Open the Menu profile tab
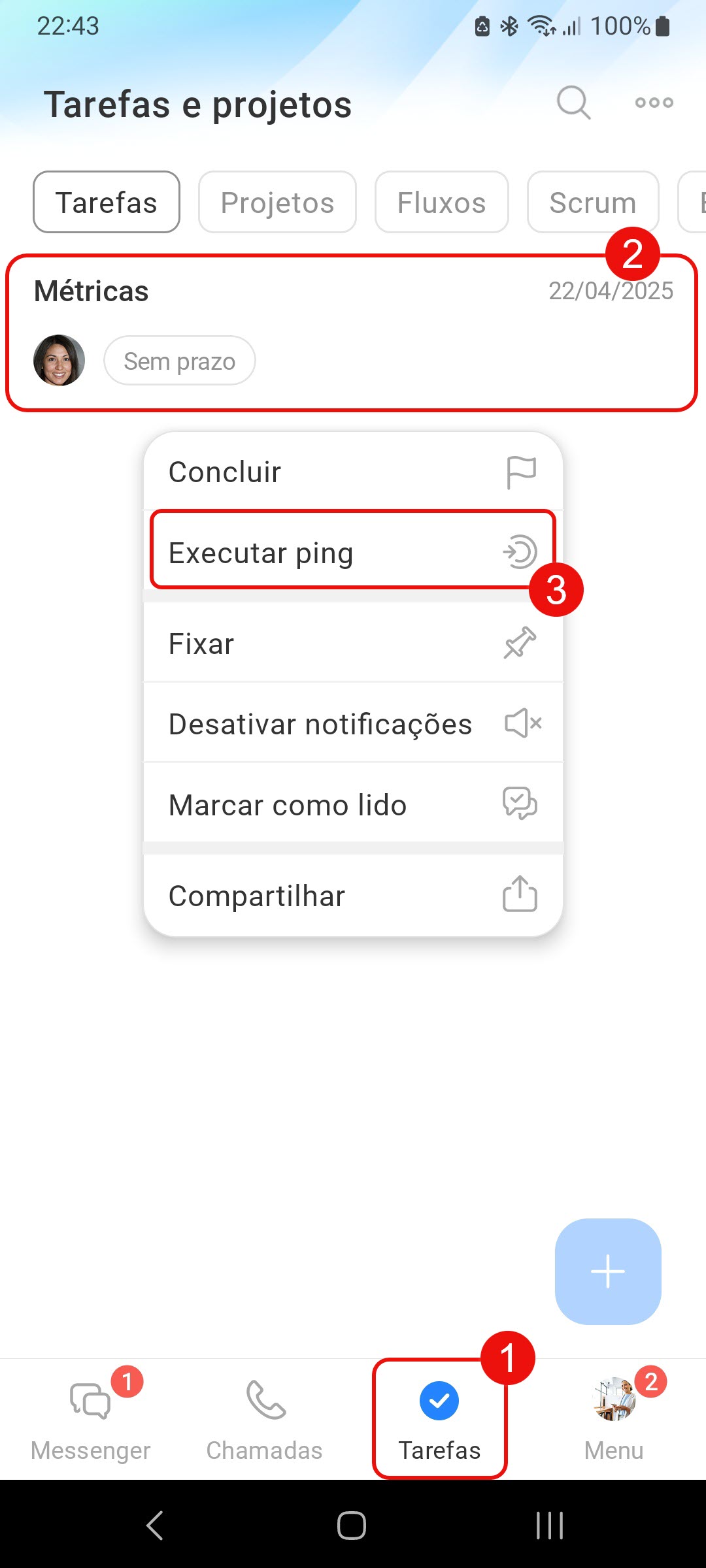The width and height of the screenshot is (706, 1568). [614, 1419]
